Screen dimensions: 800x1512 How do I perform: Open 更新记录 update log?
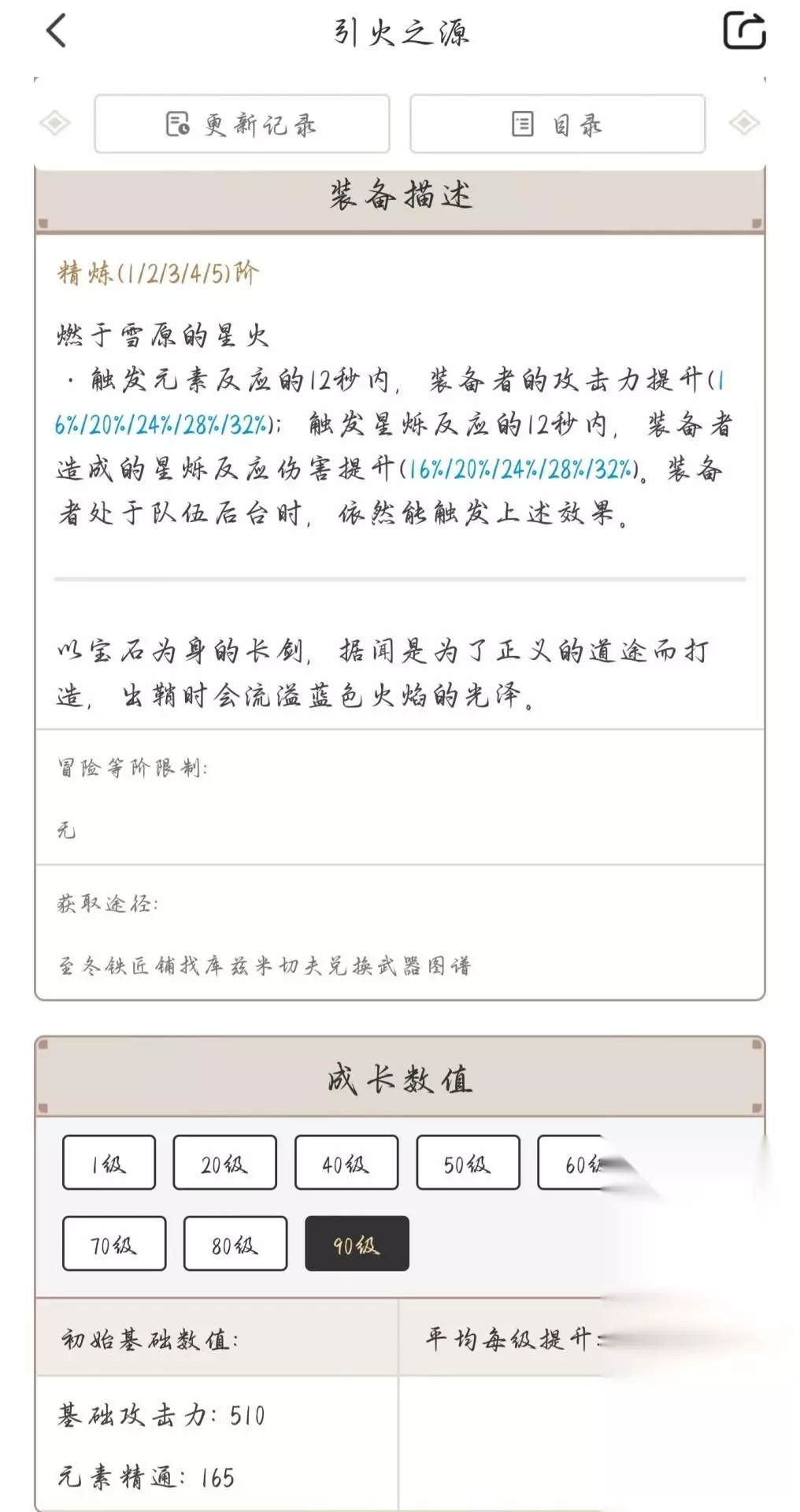coord(242,124)
